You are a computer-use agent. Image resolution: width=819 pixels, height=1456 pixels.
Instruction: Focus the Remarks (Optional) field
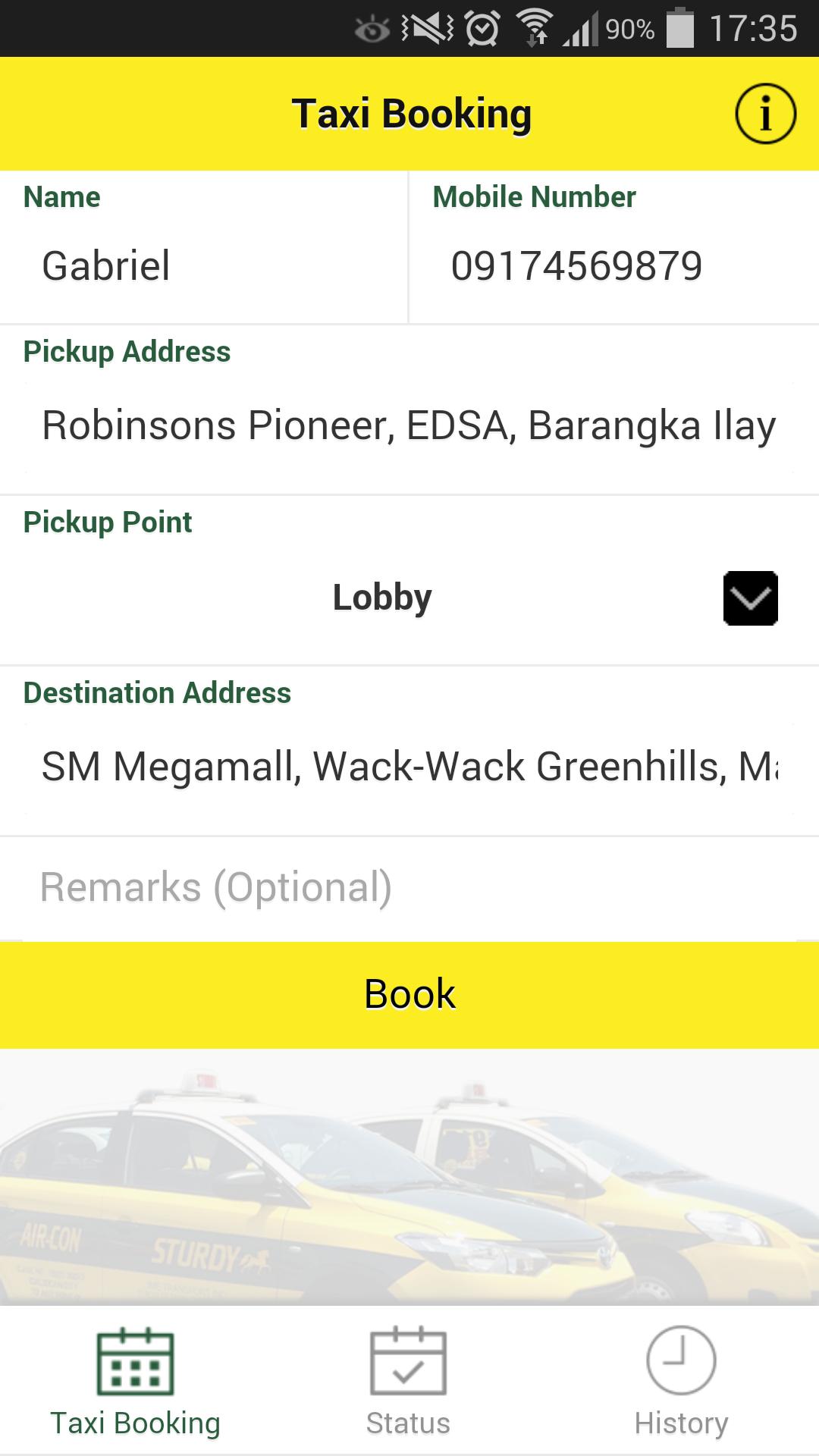point(409,888)
